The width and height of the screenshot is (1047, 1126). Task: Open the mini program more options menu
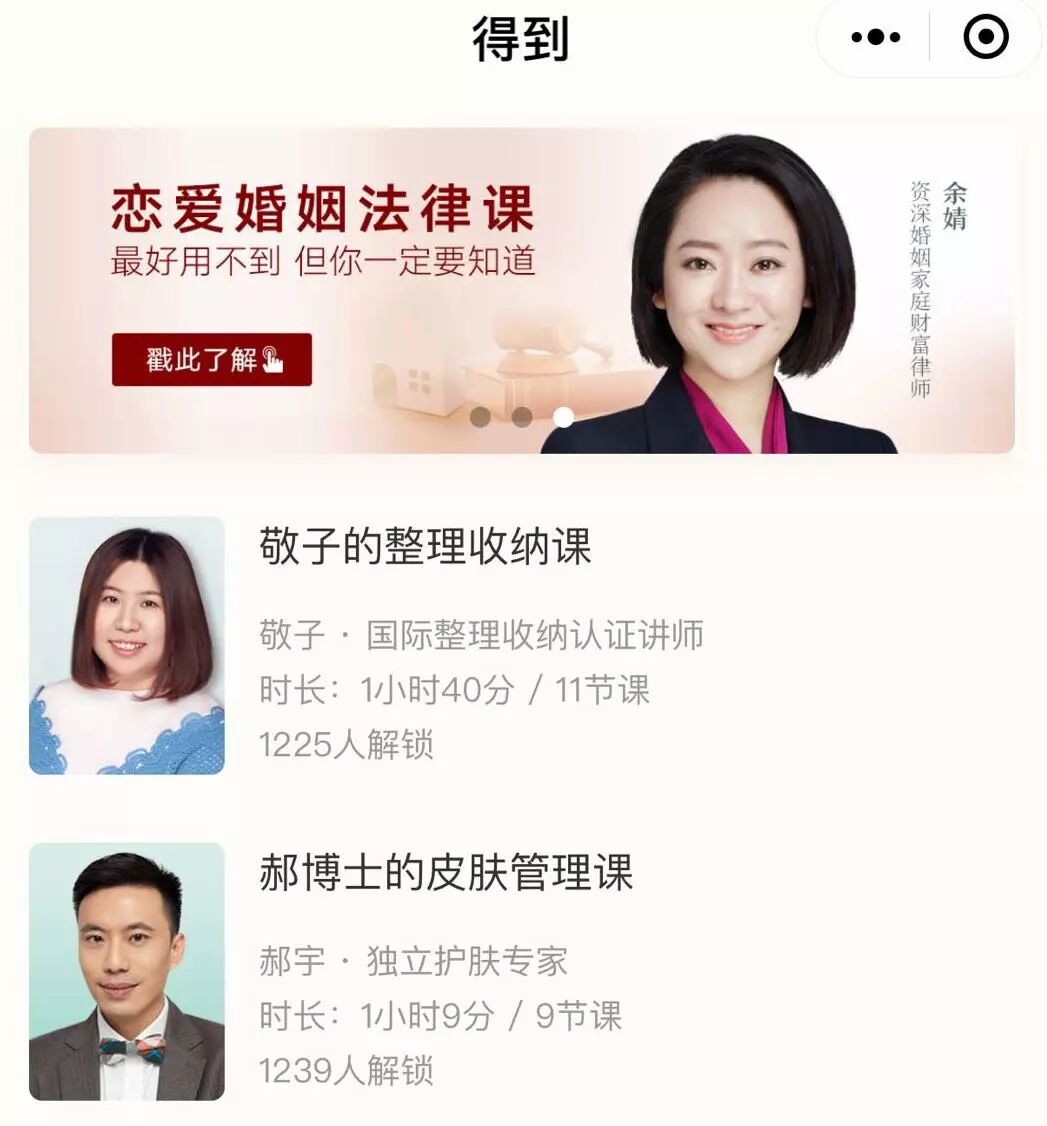(x=875, y=38)
